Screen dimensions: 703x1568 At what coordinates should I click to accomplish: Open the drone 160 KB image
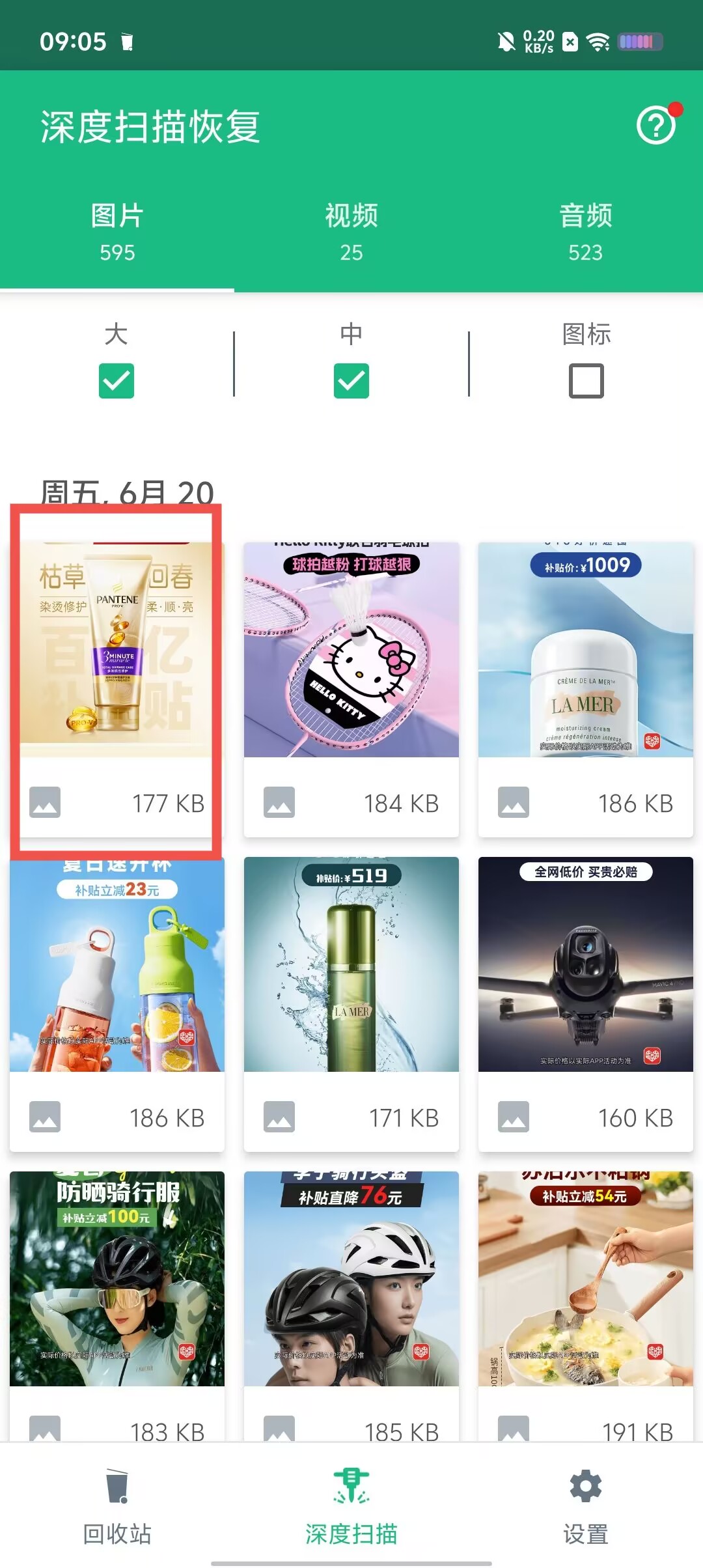click(x=585, y=965)
